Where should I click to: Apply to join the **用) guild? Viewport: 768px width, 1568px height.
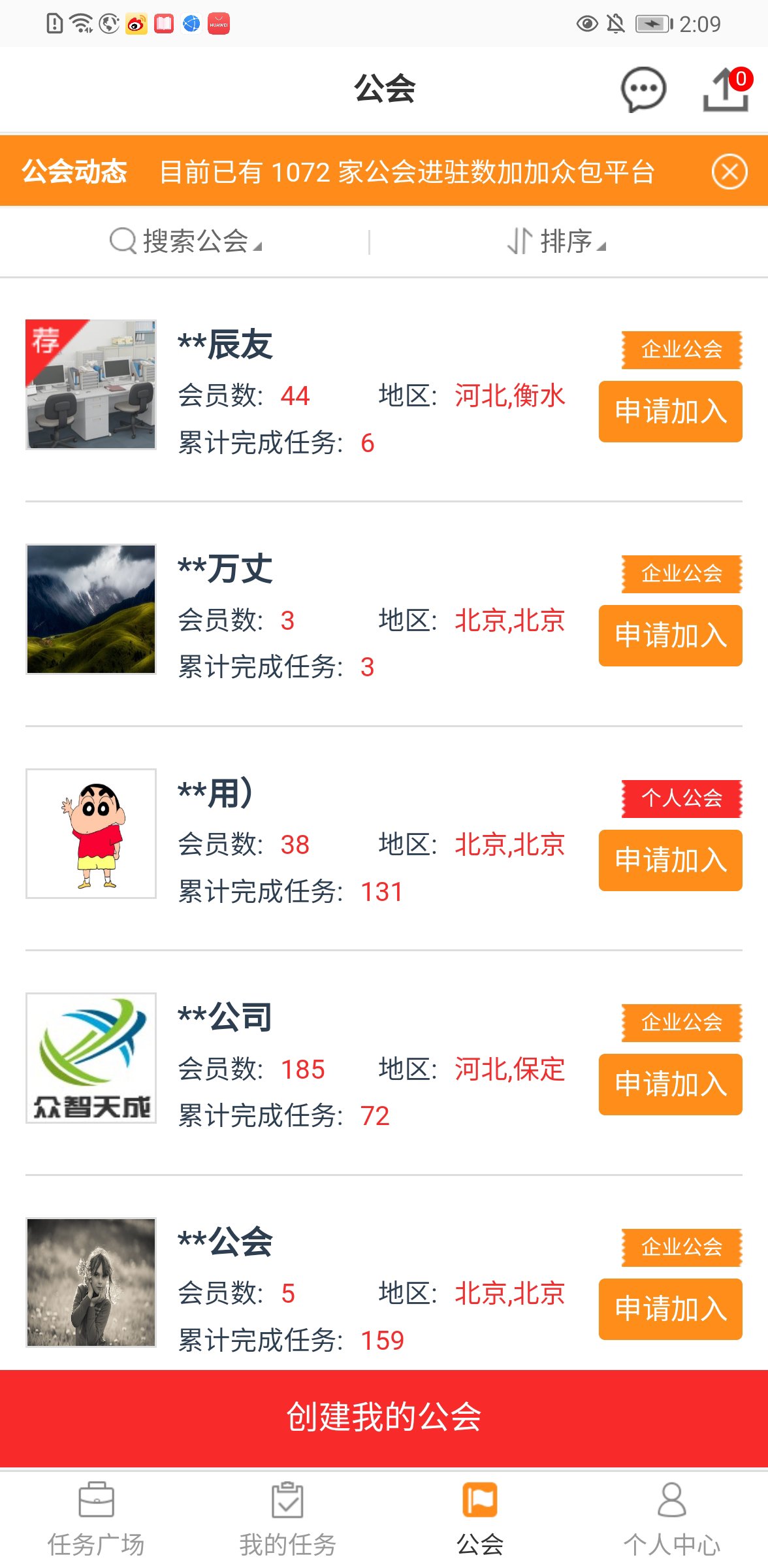click(x=670, y=860)
